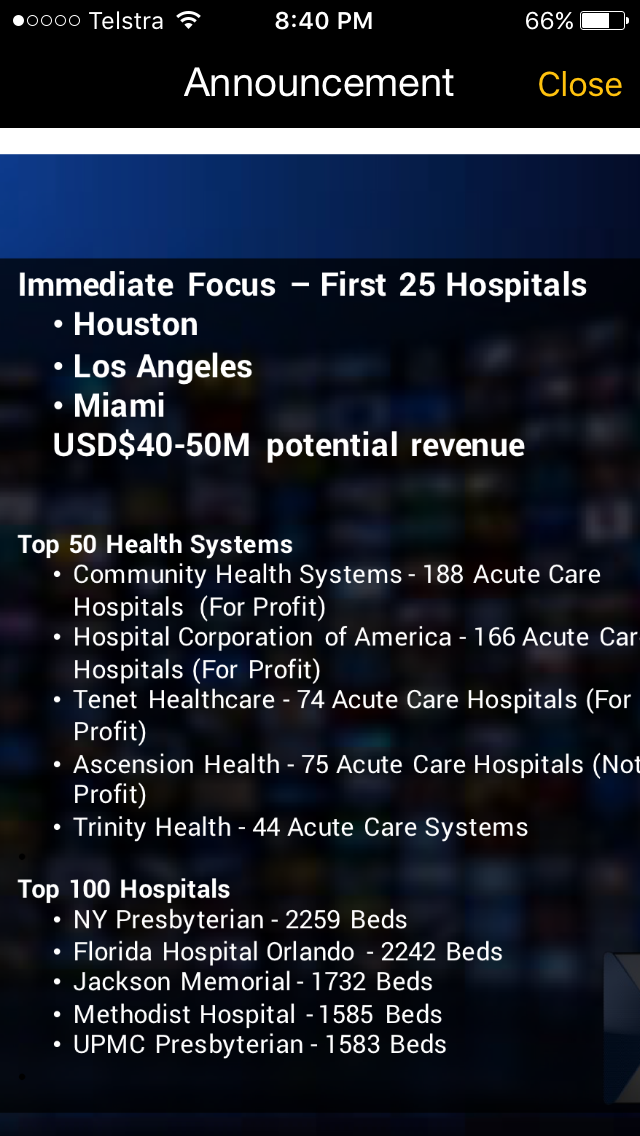This screenshot has height=1136, width=640.
Task: Close the Announcement view
Action: point(579,84)
